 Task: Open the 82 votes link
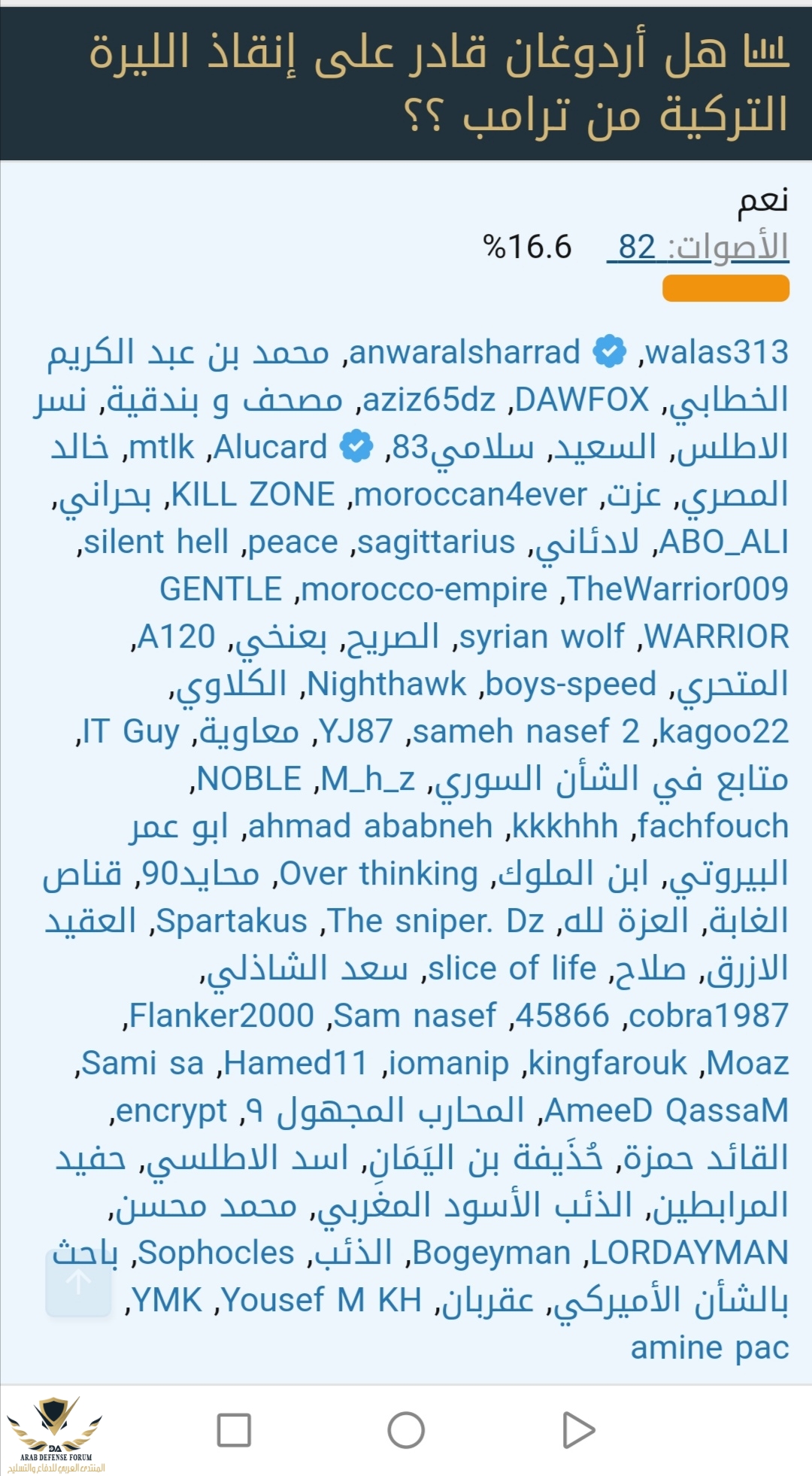pos(697,247)
